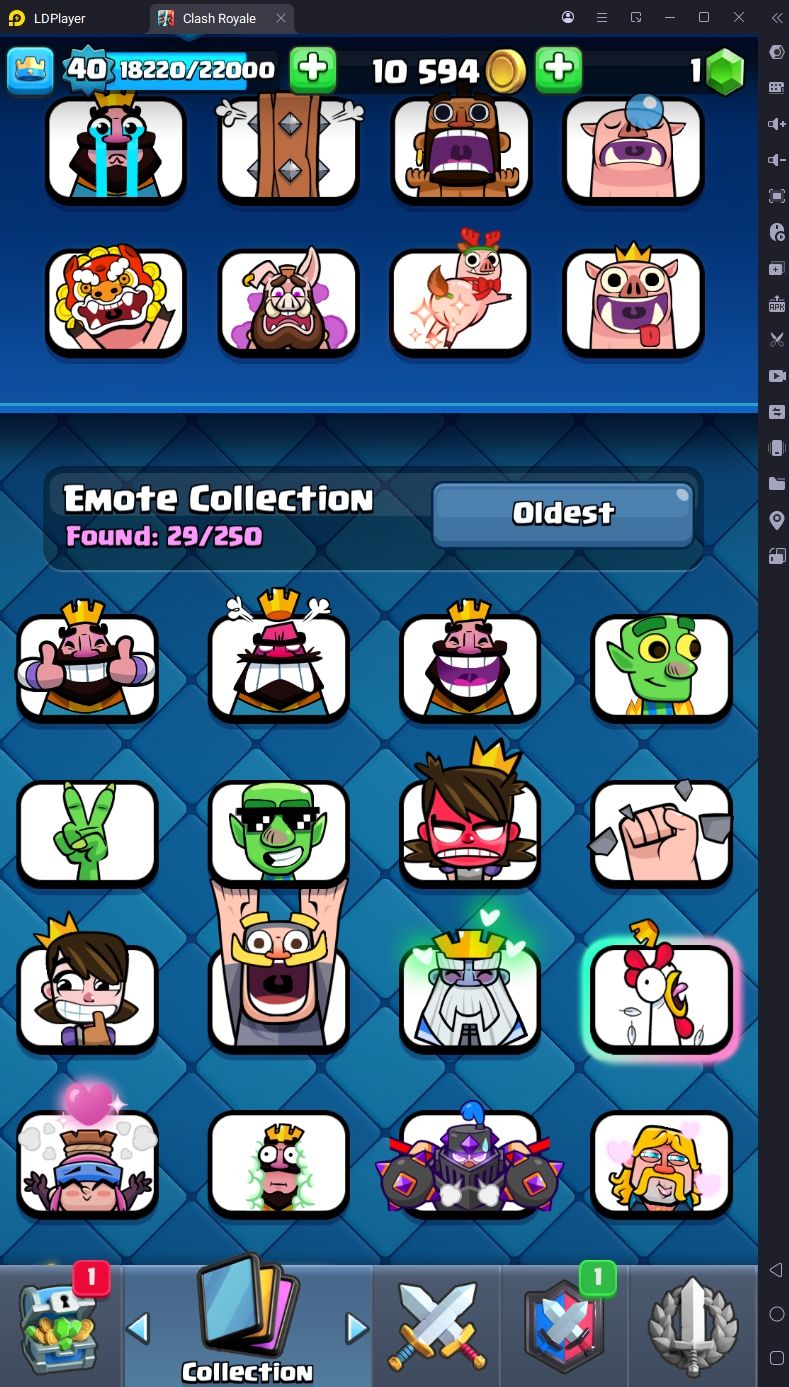
Task: Change emote sort order from Oldest
Action: (562, 514)
